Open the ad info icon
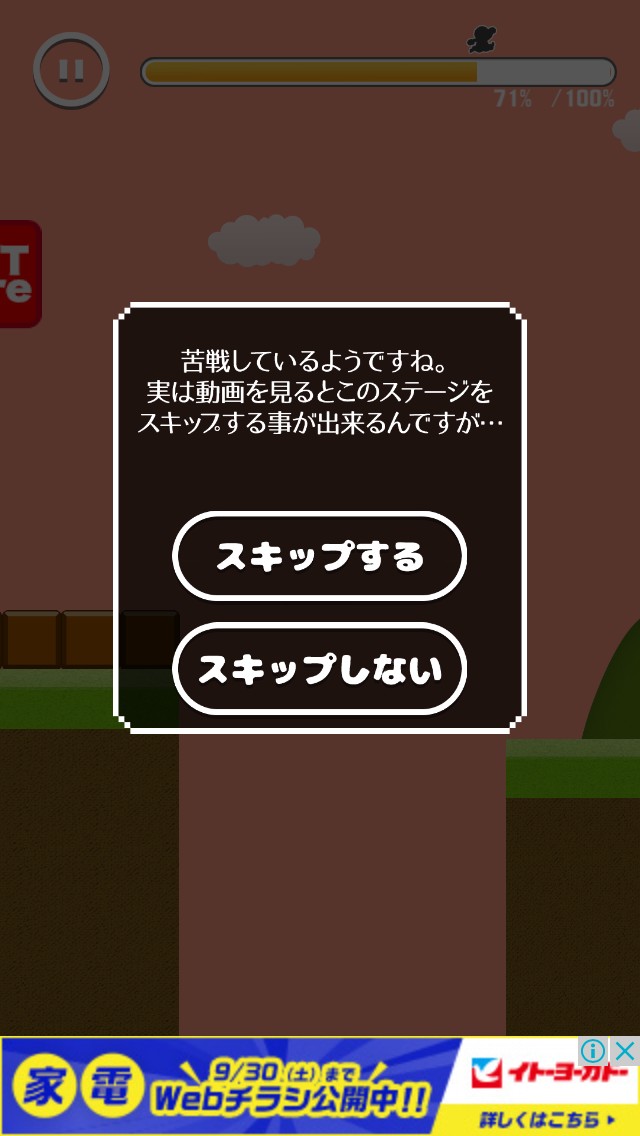Screen dimensions: 640x1136 click(x=594, y=1051)
